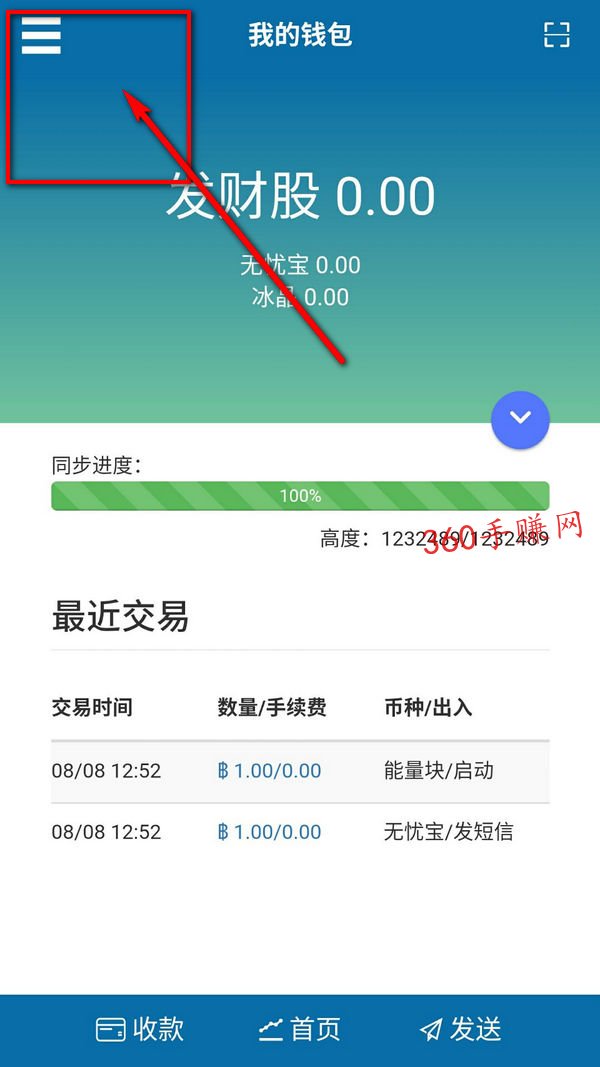Switch to the 首页 home tab
The width and height of the screenshot is (600, 1067).
click(300, 1029)
